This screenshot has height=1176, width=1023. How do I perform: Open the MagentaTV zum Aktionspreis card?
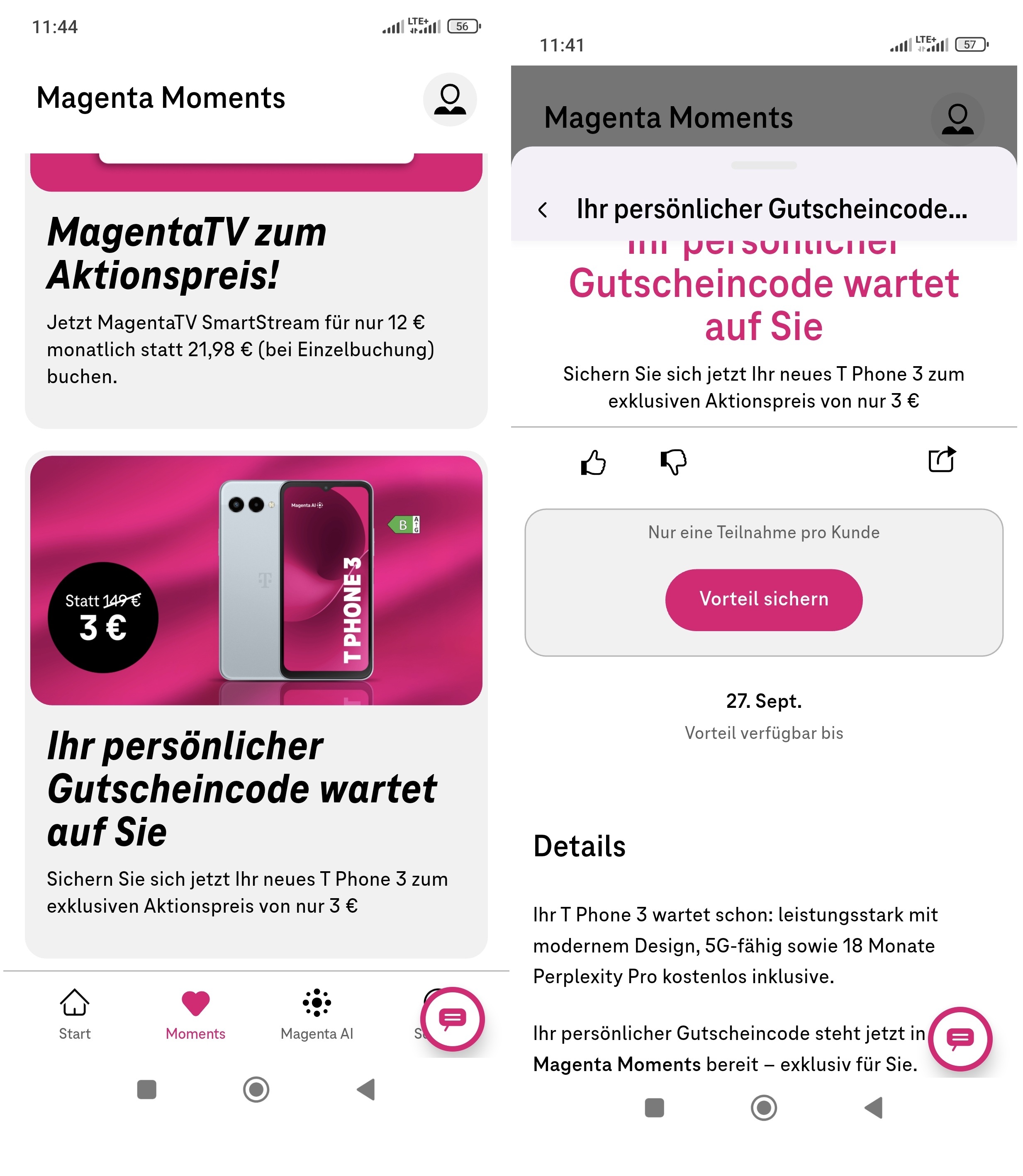(x=256, y=297)
